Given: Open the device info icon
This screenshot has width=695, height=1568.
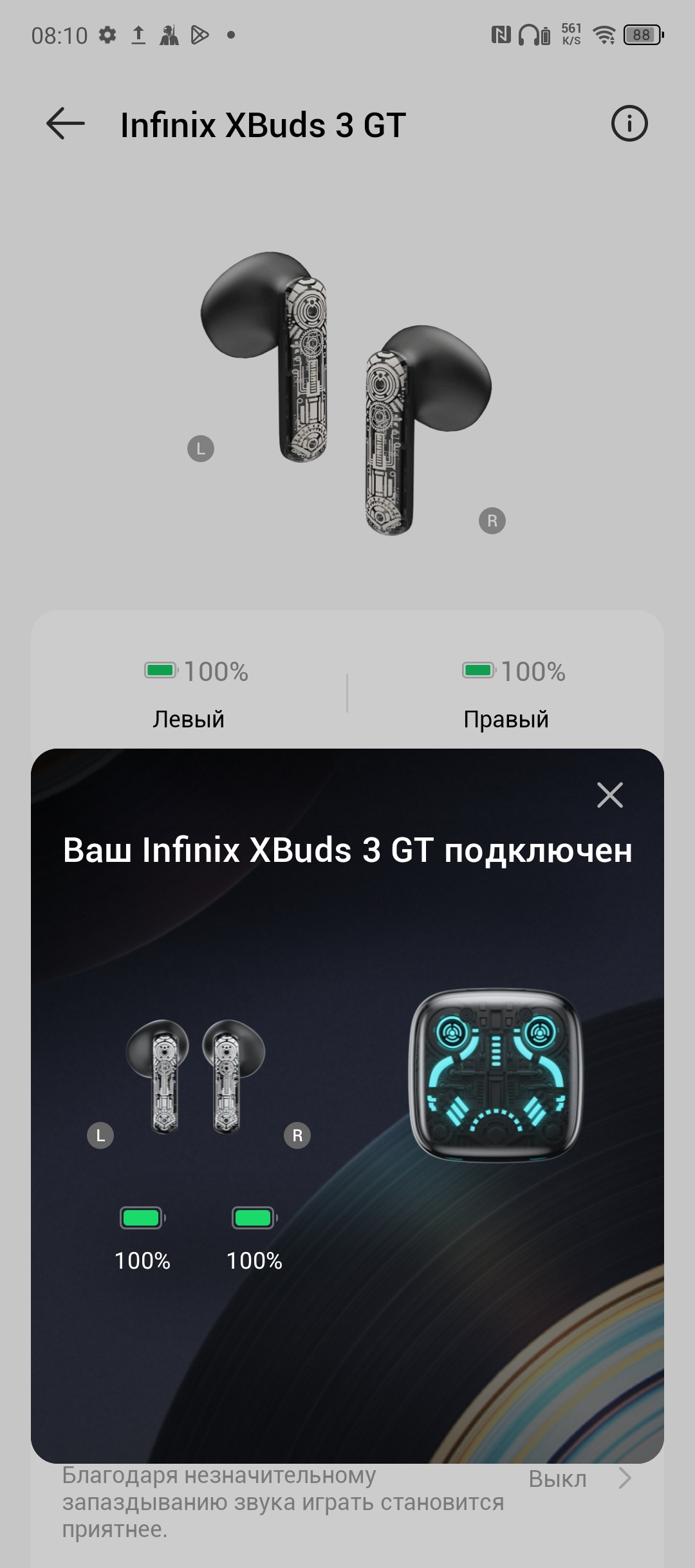Looking at the screenshot, I should tap(629, 124).
